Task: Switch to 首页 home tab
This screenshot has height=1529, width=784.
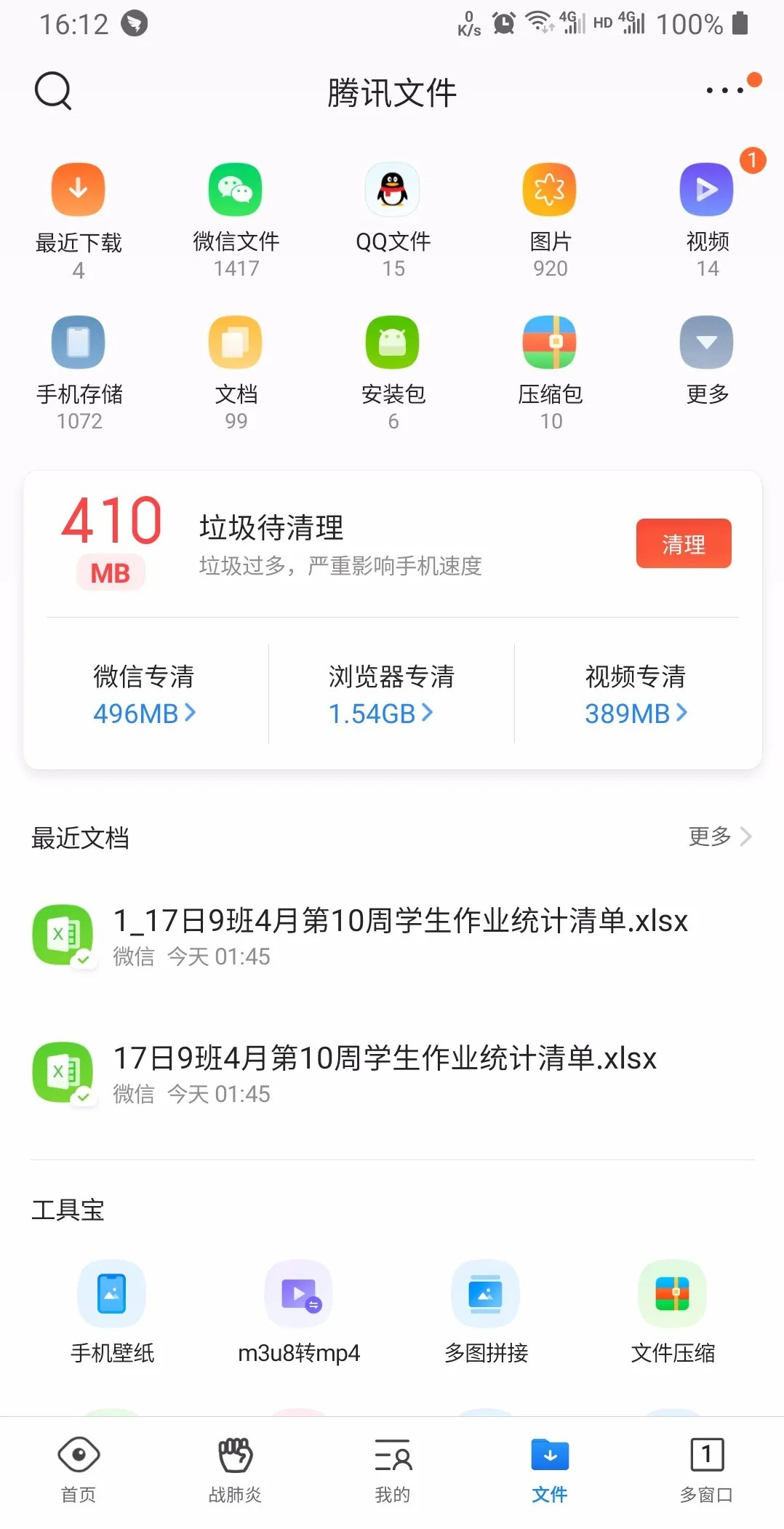Action: click(x=78, y=1469)
